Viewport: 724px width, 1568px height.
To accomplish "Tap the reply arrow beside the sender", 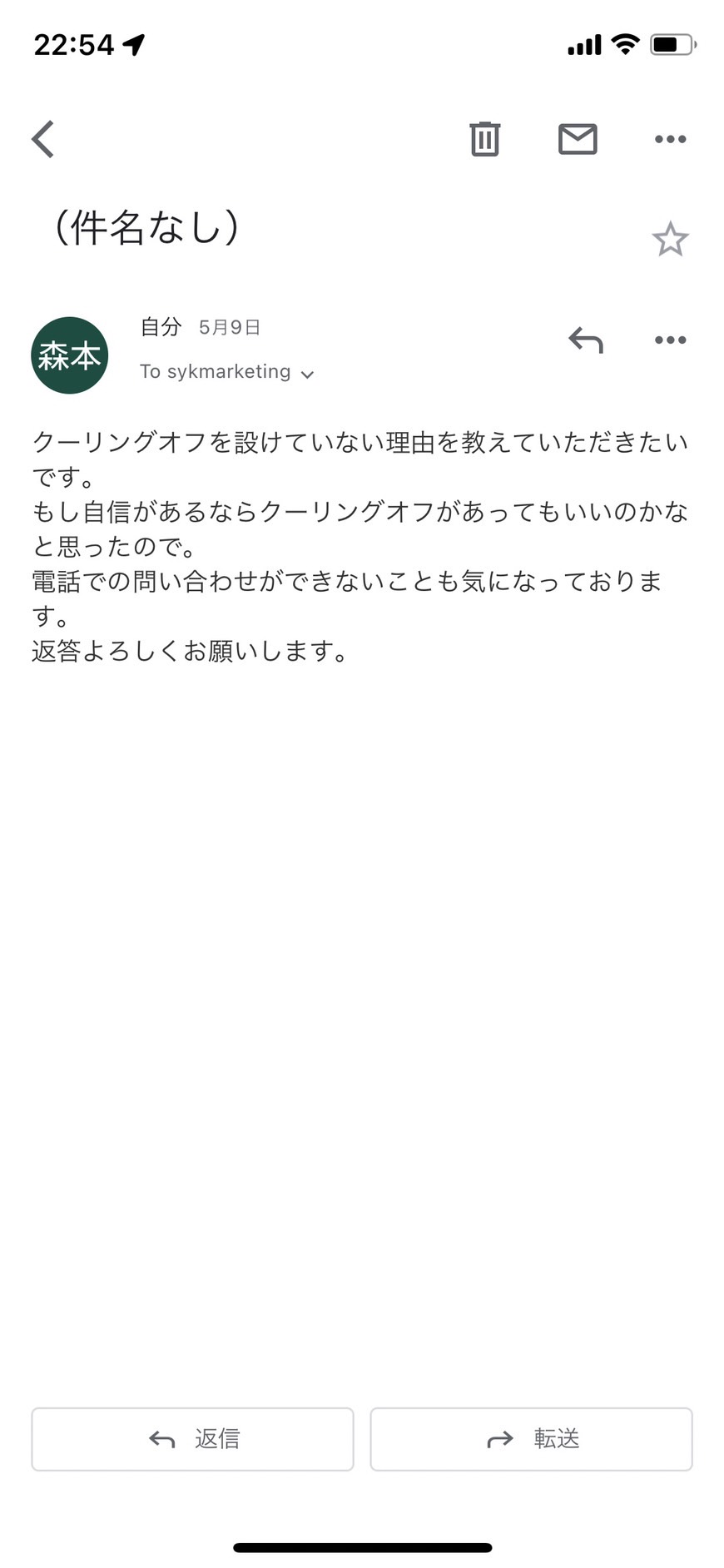I will coord(586,340).
